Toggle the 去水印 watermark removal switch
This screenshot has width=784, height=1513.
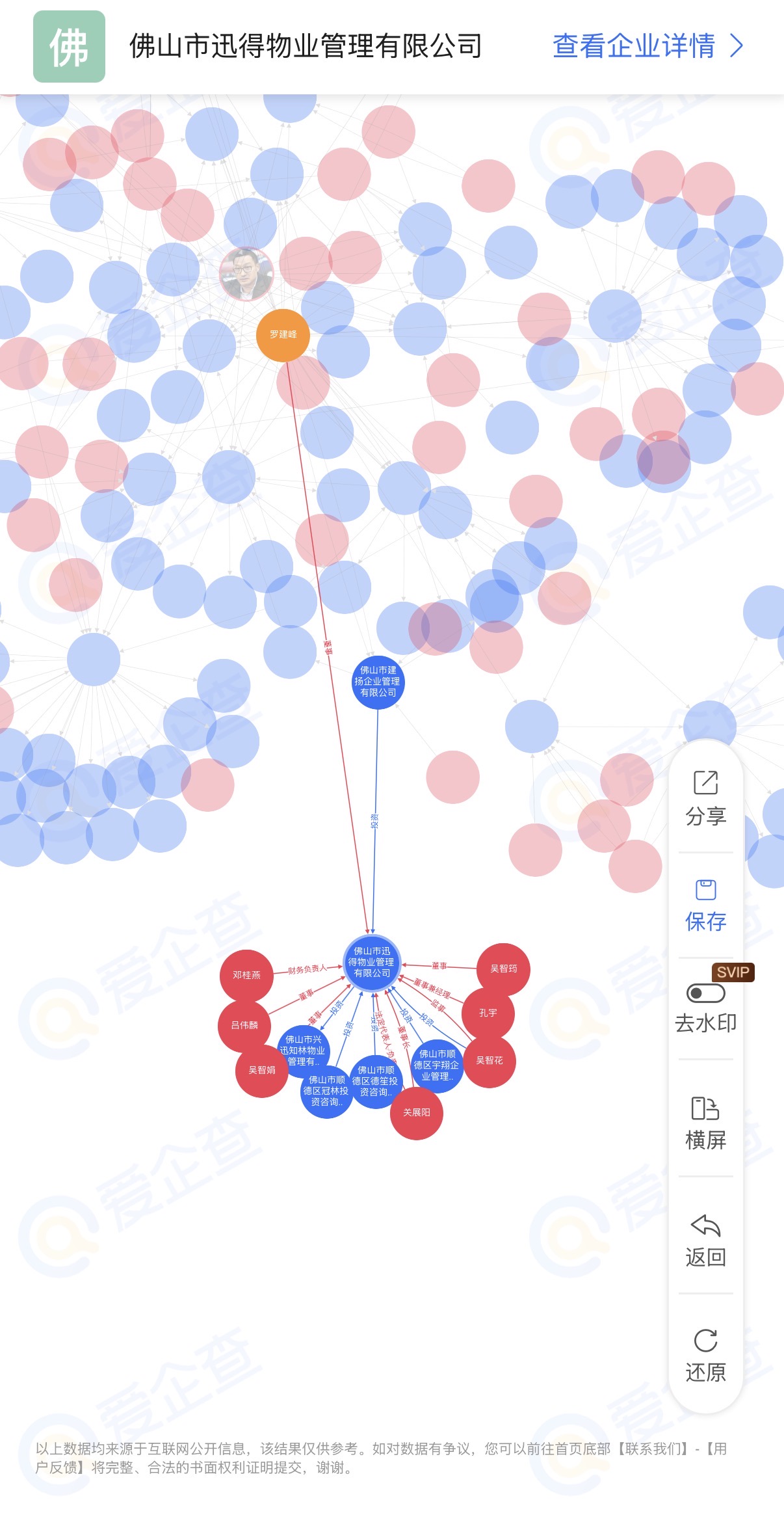(x=705, y=993)
